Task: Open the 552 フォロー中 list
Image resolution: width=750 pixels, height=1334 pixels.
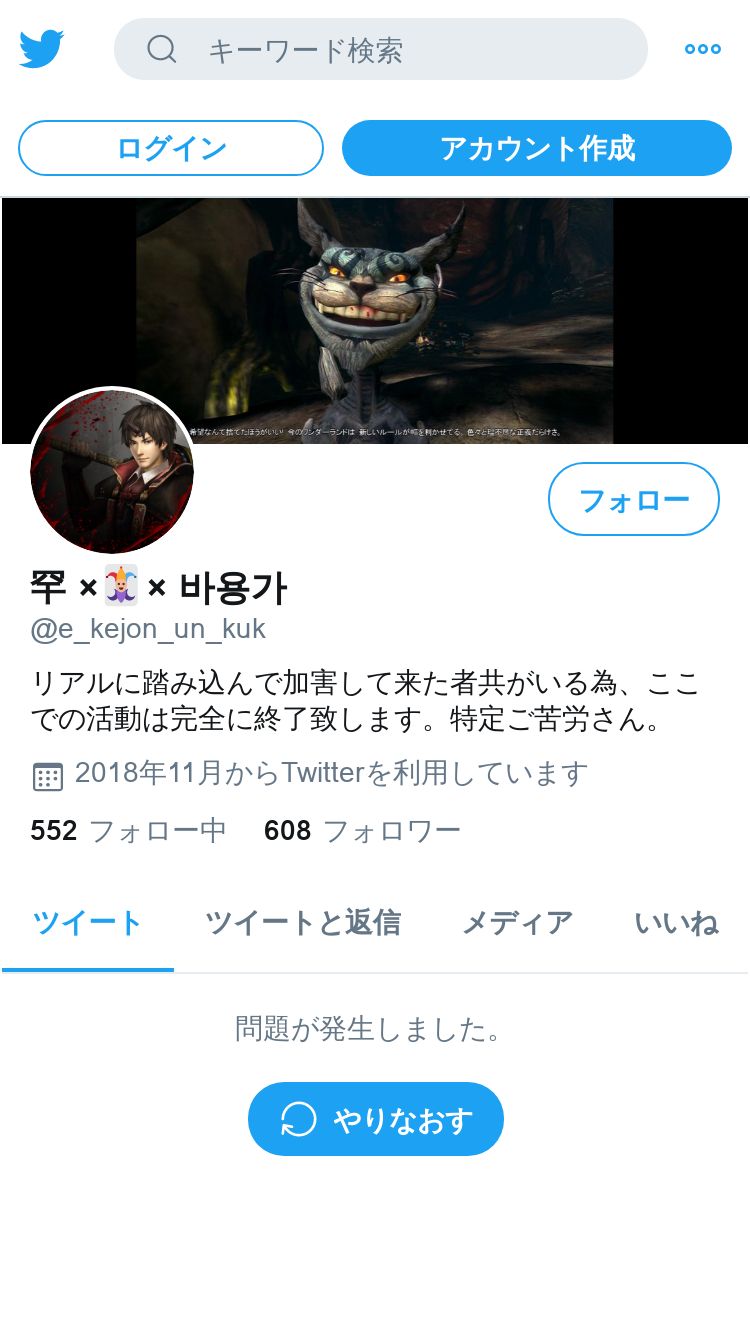Action: point(128,830)
